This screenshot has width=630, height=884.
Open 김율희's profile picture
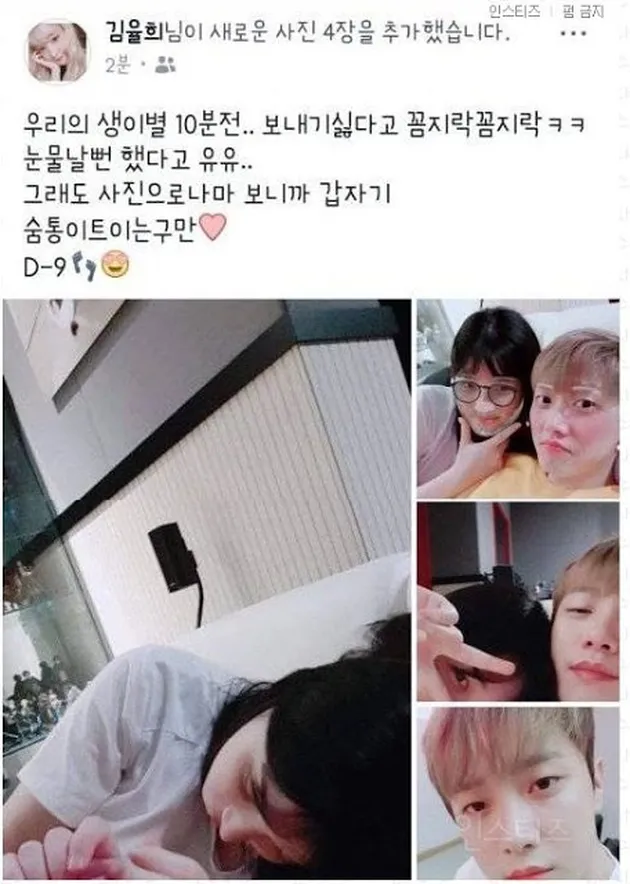57,50
